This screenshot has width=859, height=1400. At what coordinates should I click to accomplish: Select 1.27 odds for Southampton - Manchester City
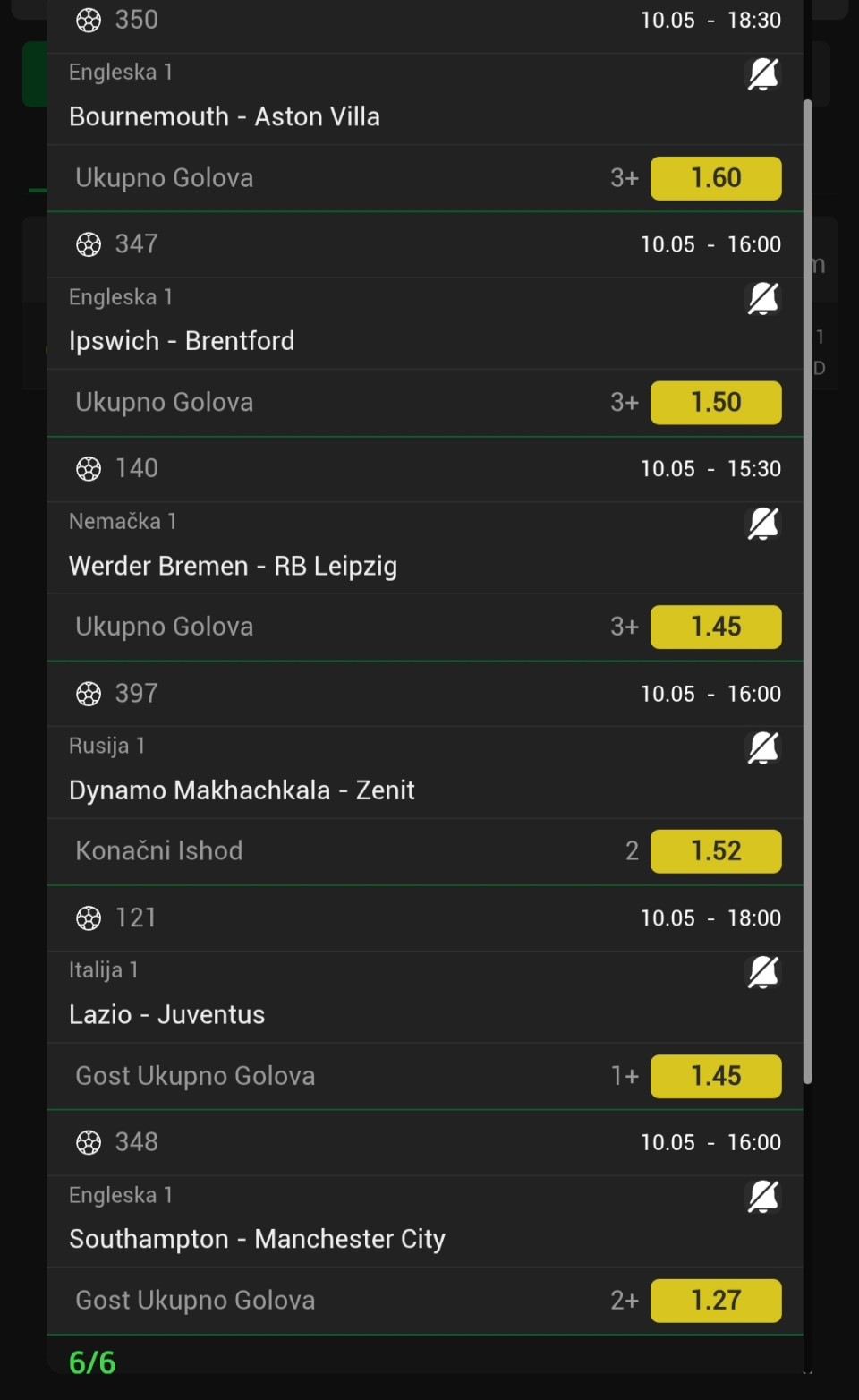tap(716, 1301)
